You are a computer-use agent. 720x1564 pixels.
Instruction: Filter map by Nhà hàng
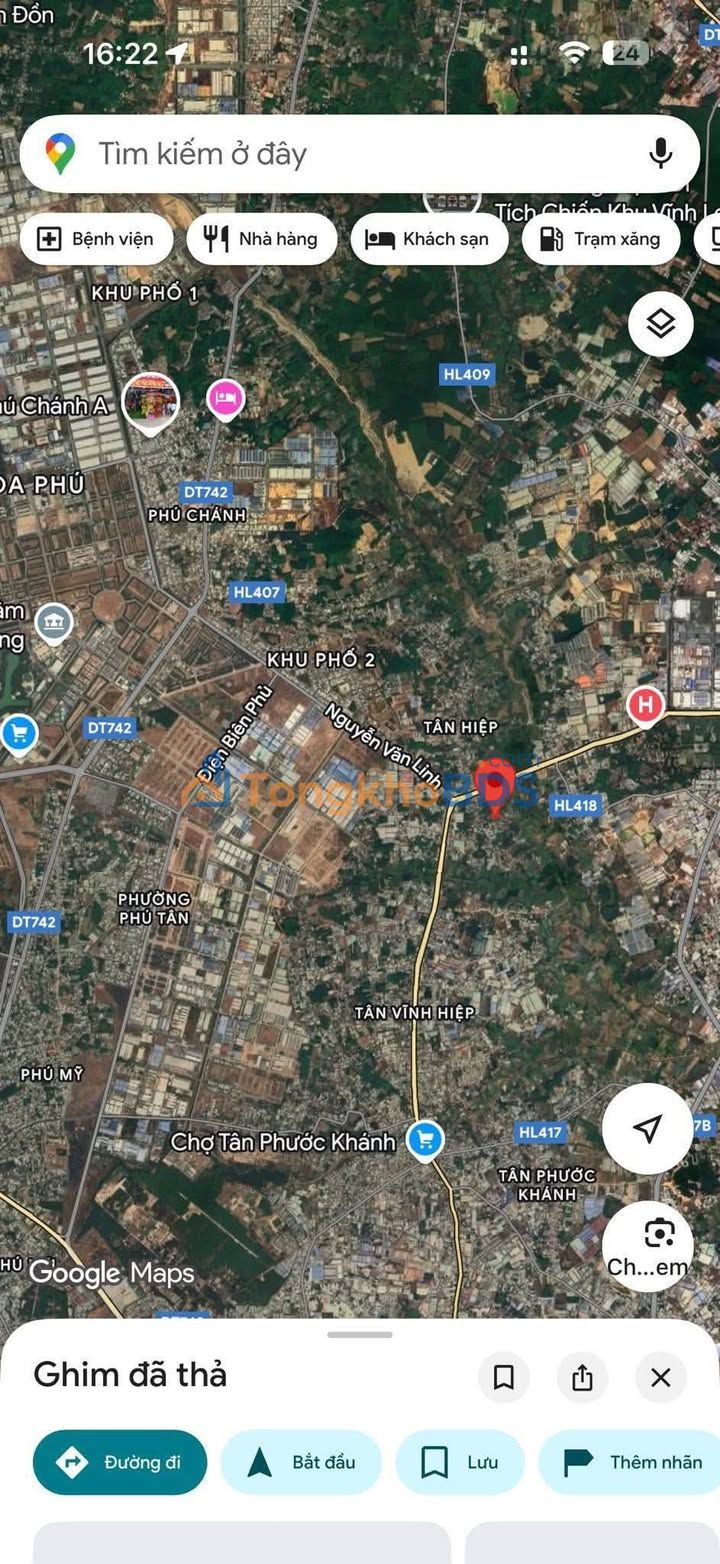[x=262, y=239]
